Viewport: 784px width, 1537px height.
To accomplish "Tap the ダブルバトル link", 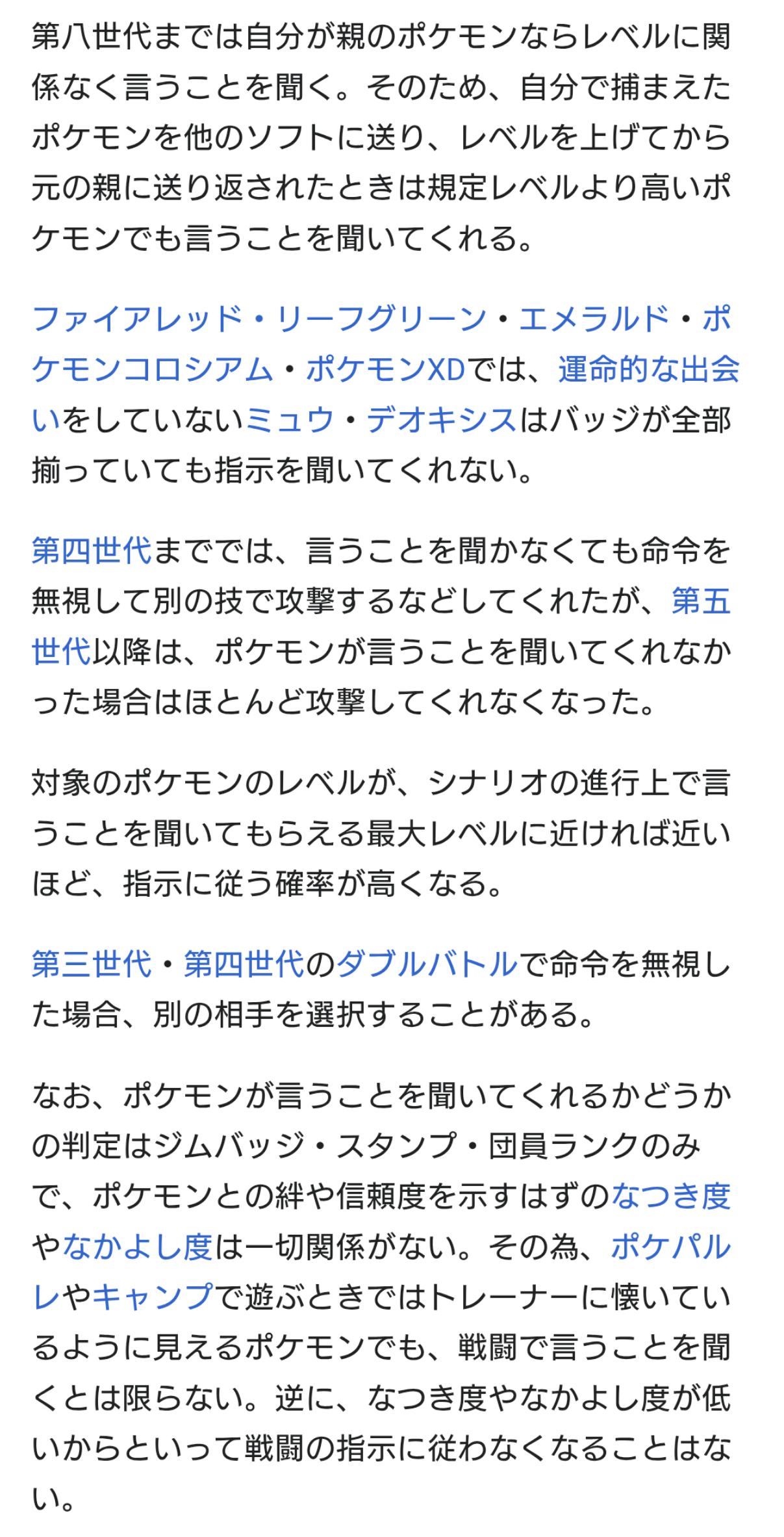I will [427, 964].
